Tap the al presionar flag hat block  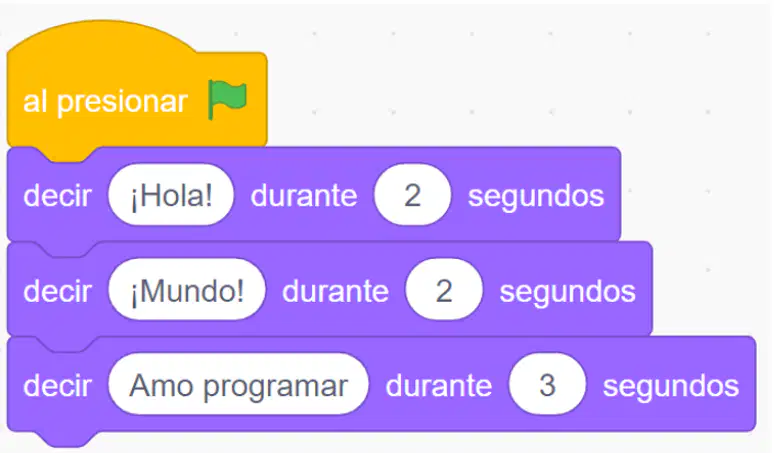(x=137, y=92)
